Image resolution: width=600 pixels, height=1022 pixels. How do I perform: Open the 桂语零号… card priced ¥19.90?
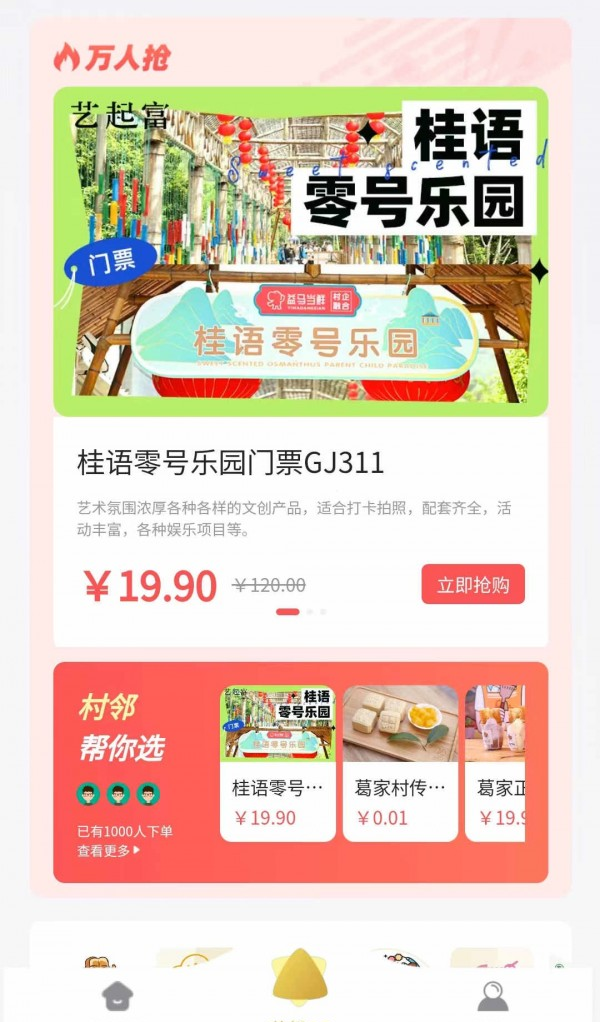pyautogui.click(x=278, y=763)
